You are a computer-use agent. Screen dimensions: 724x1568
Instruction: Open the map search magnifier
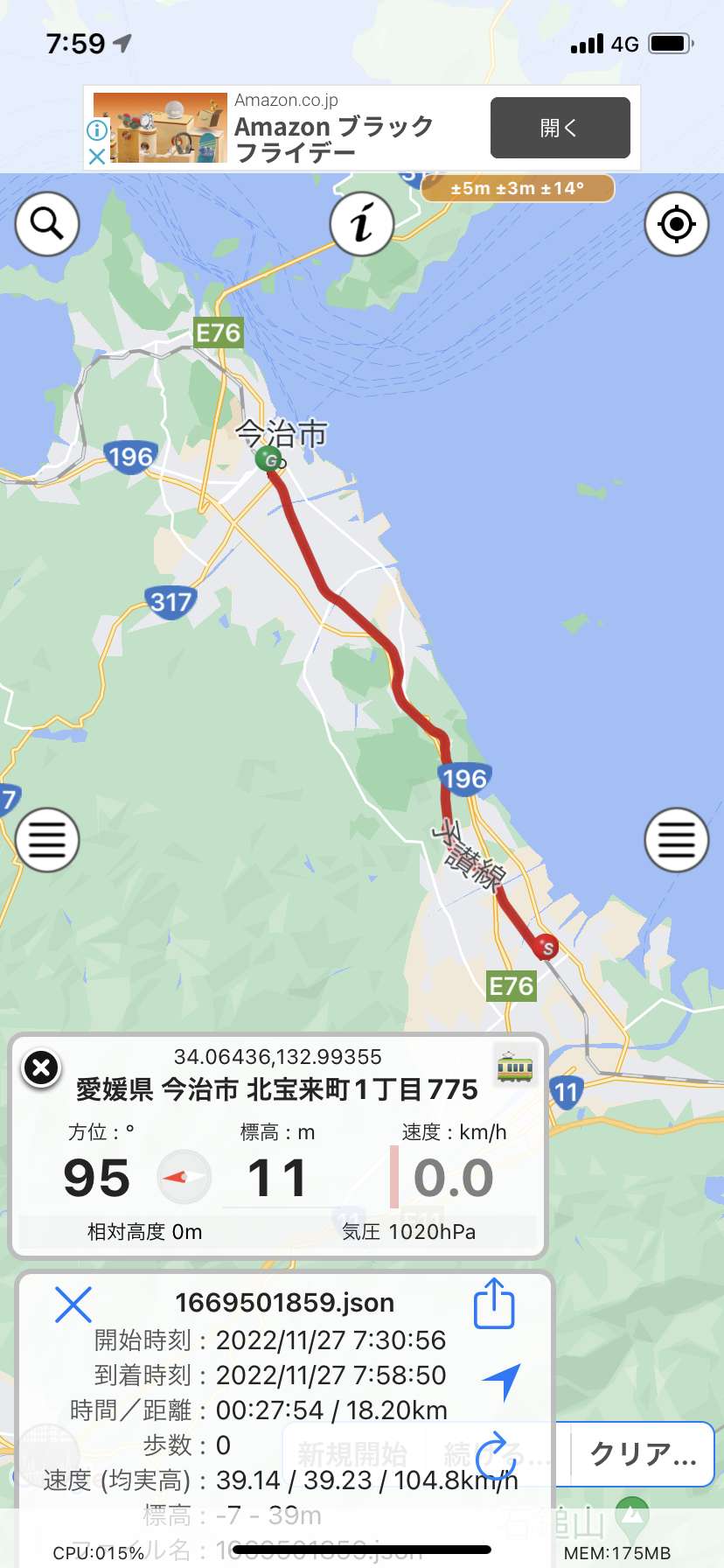[x=47, y=224]
